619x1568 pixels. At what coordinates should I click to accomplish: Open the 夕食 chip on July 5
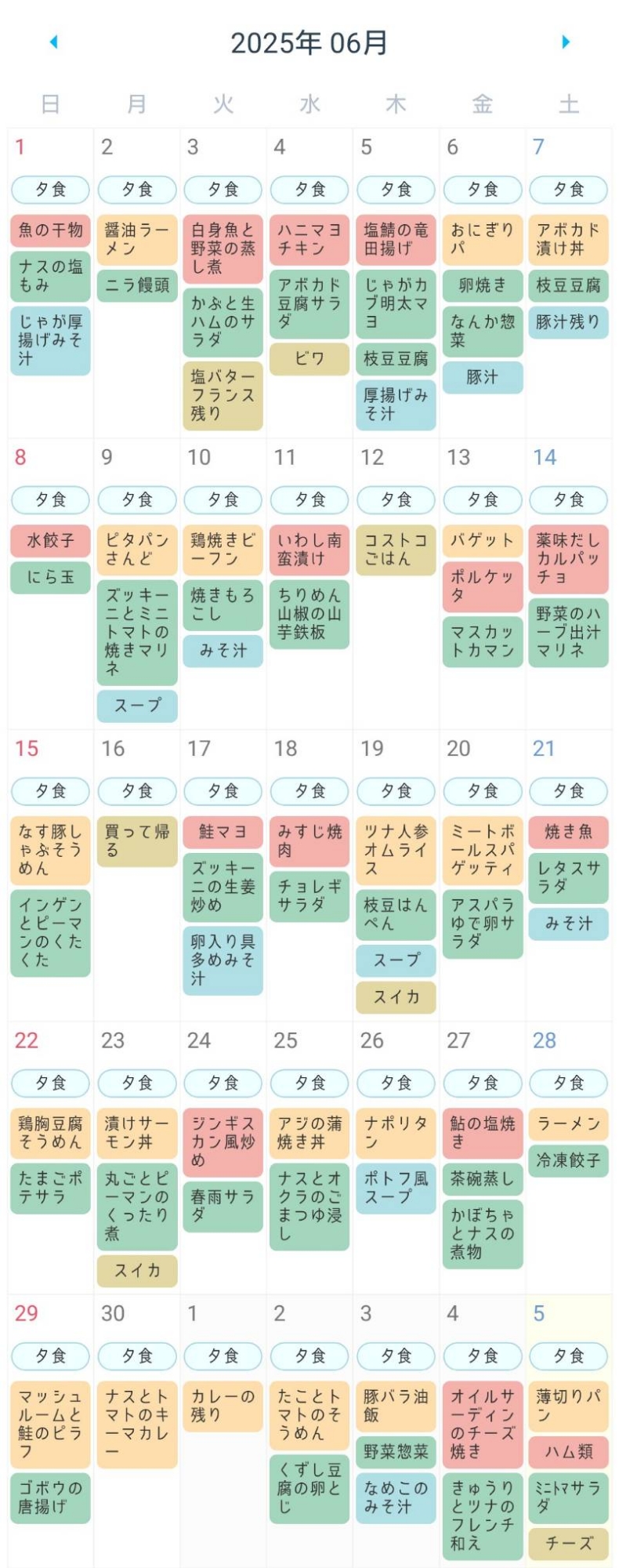click(568, 1356)
